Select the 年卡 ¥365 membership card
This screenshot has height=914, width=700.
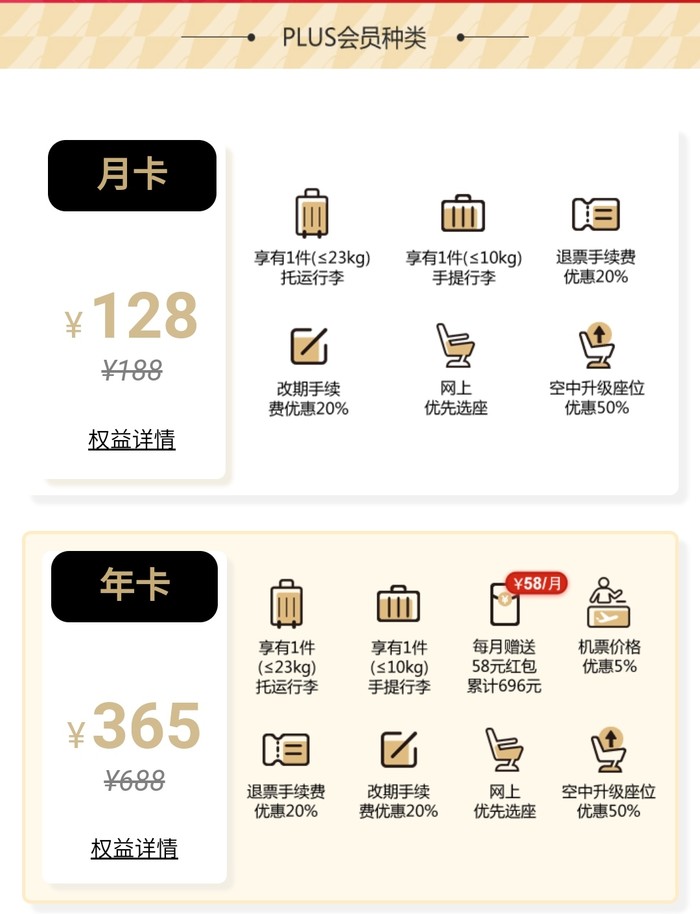[134, 727]
